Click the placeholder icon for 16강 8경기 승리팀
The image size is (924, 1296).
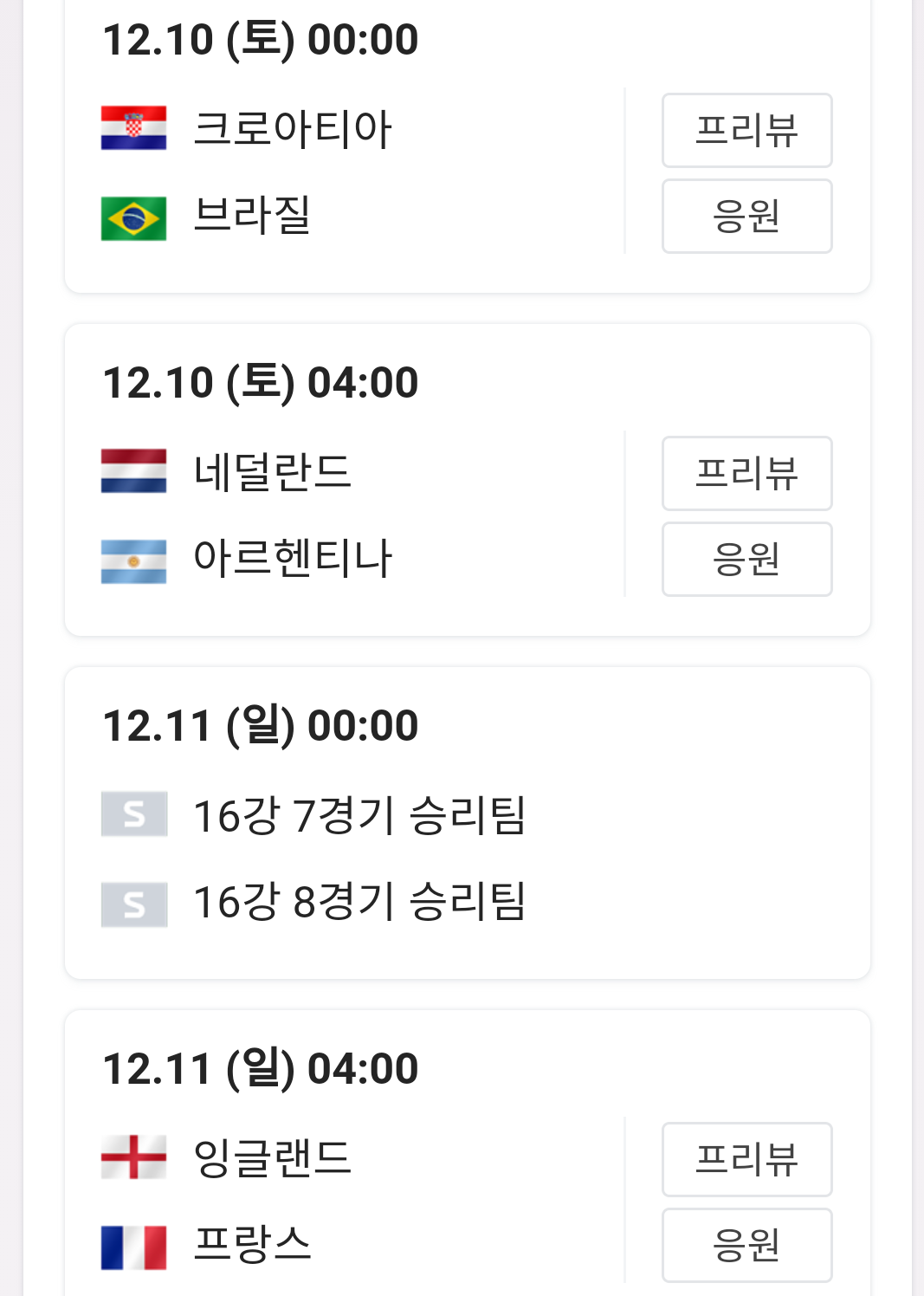tap(133, 903)
